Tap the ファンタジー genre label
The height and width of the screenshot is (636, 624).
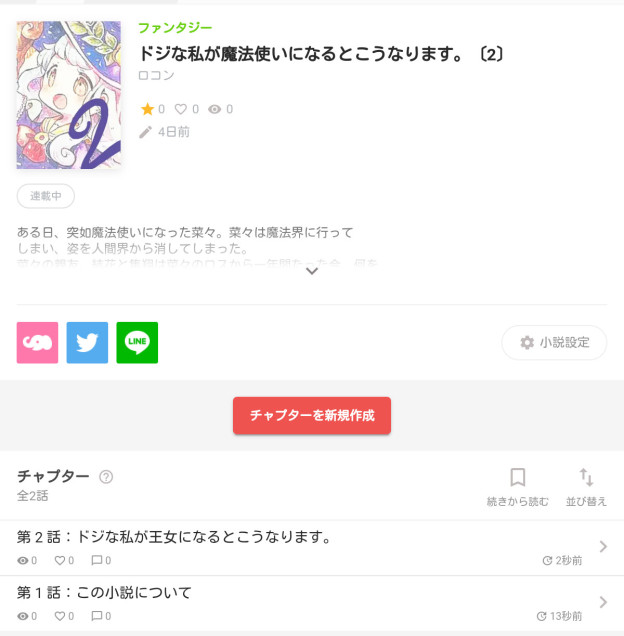(175, 28)
